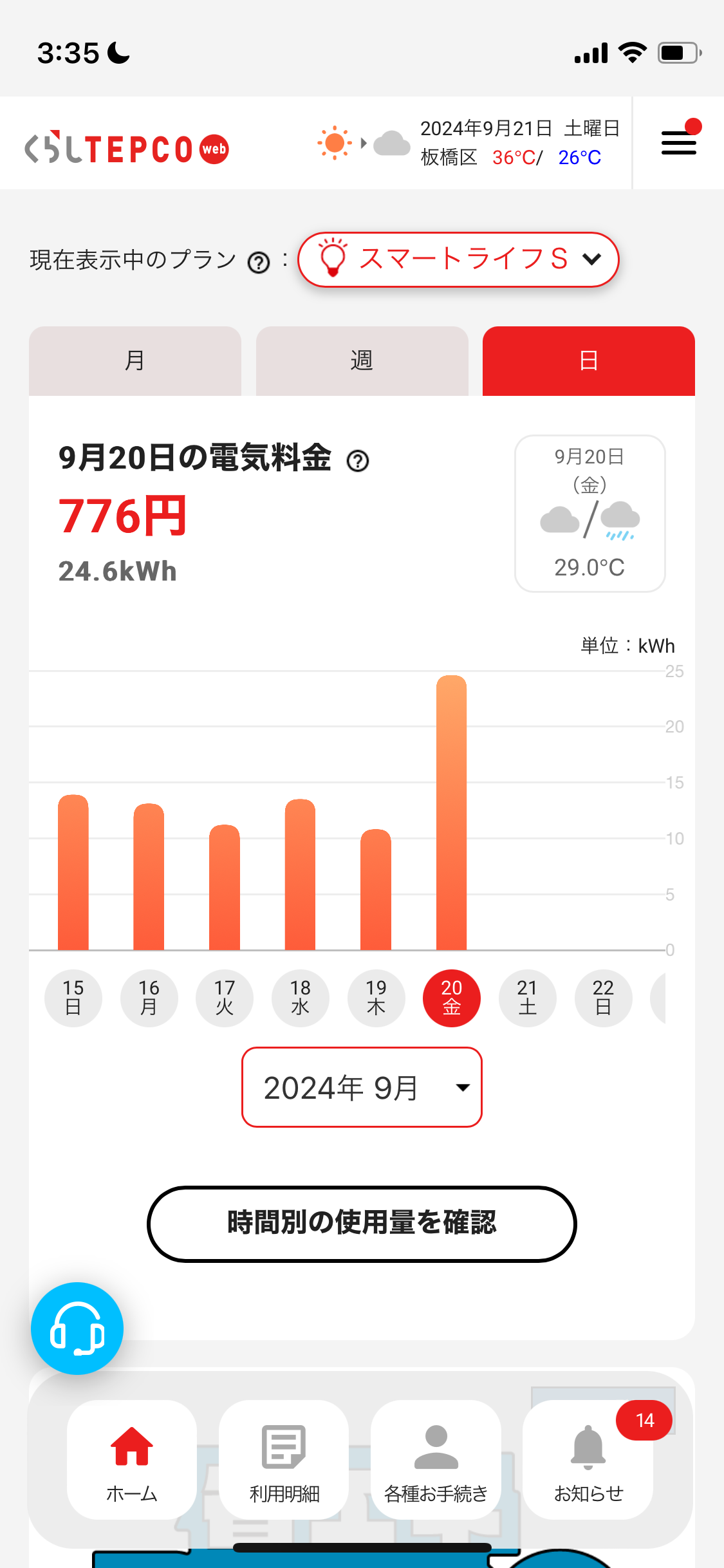
Task: Tap the help icon next to 現在表示中のプラン
Action: (259, 263)
